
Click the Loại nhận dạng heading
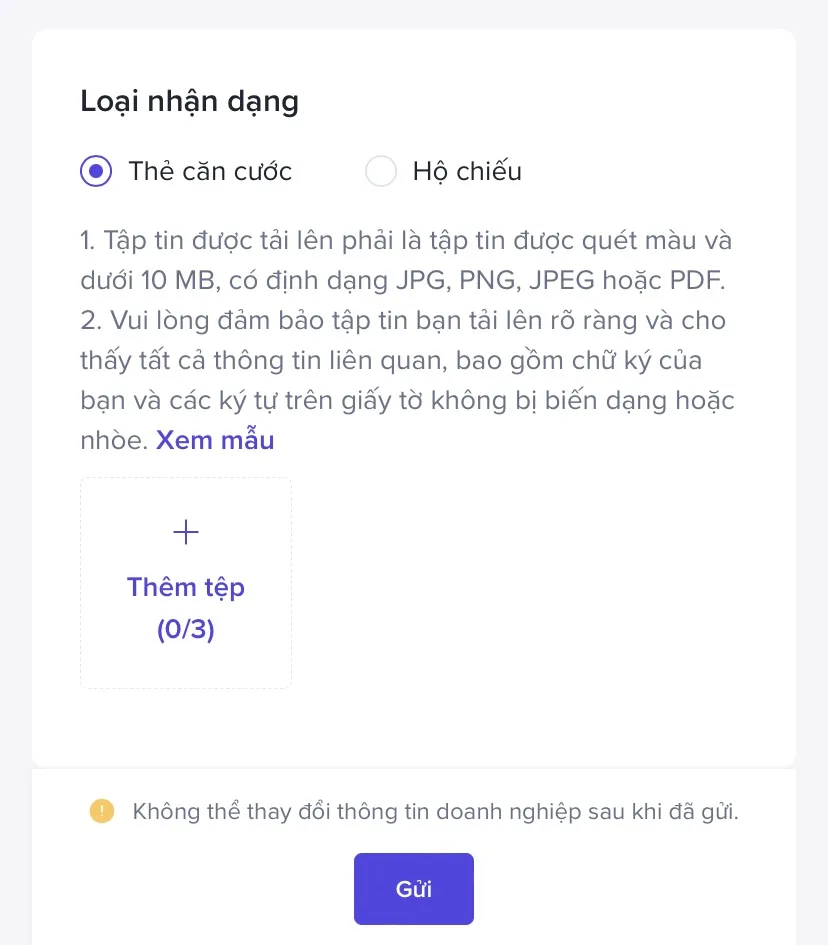point(189,100)
